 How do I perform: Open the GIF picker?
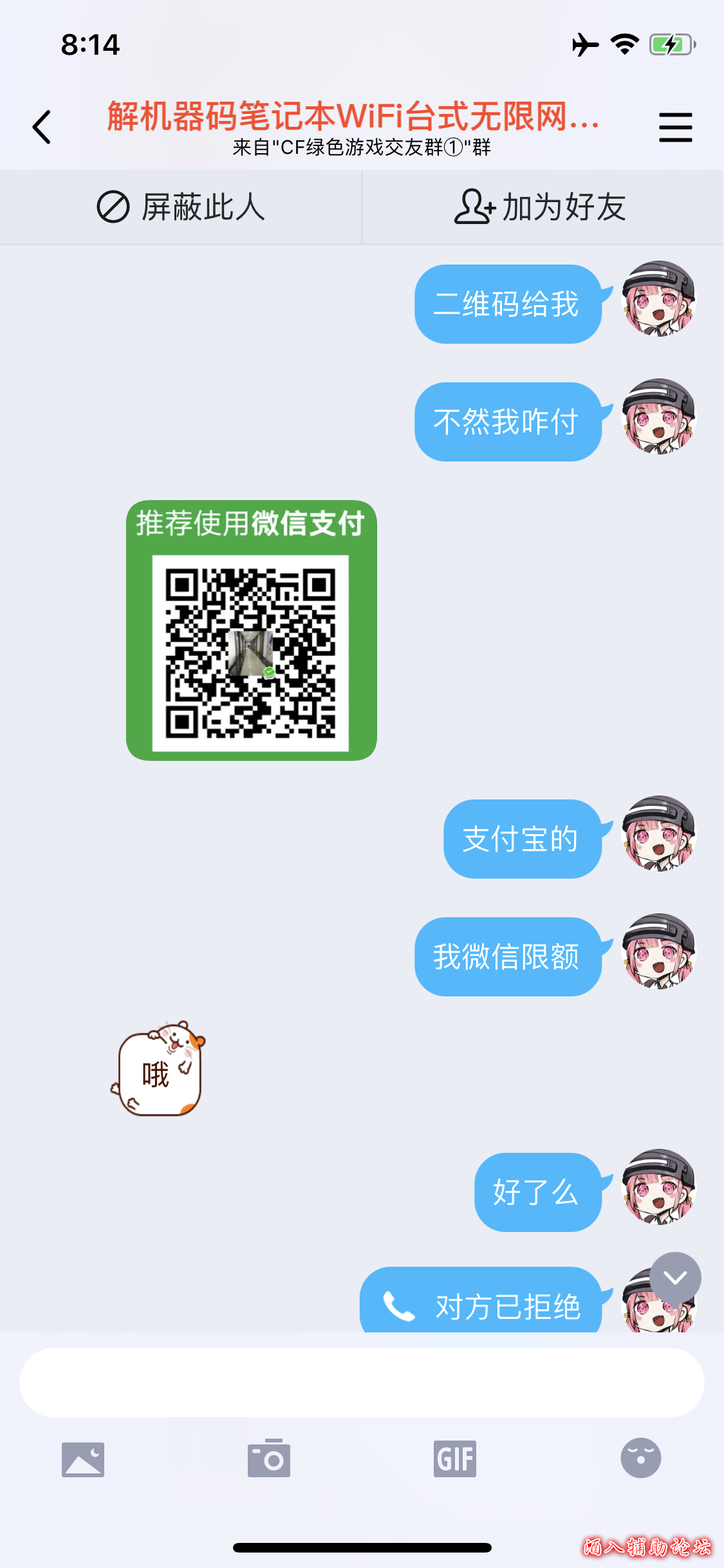tap(455, 1459)
